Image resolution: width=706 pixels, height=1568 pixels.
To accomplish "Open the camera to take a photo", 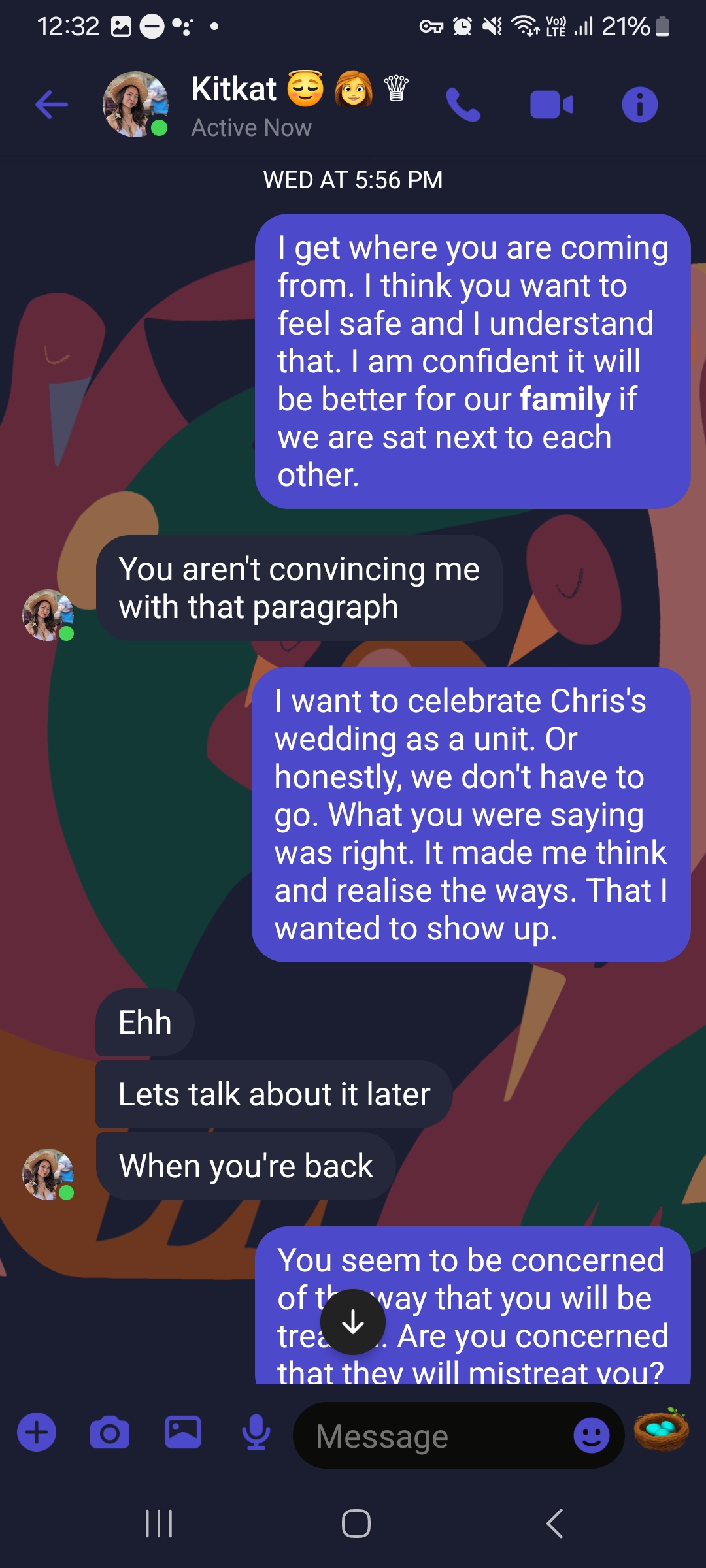I will pyautogui.click(x=110, y=1432).
